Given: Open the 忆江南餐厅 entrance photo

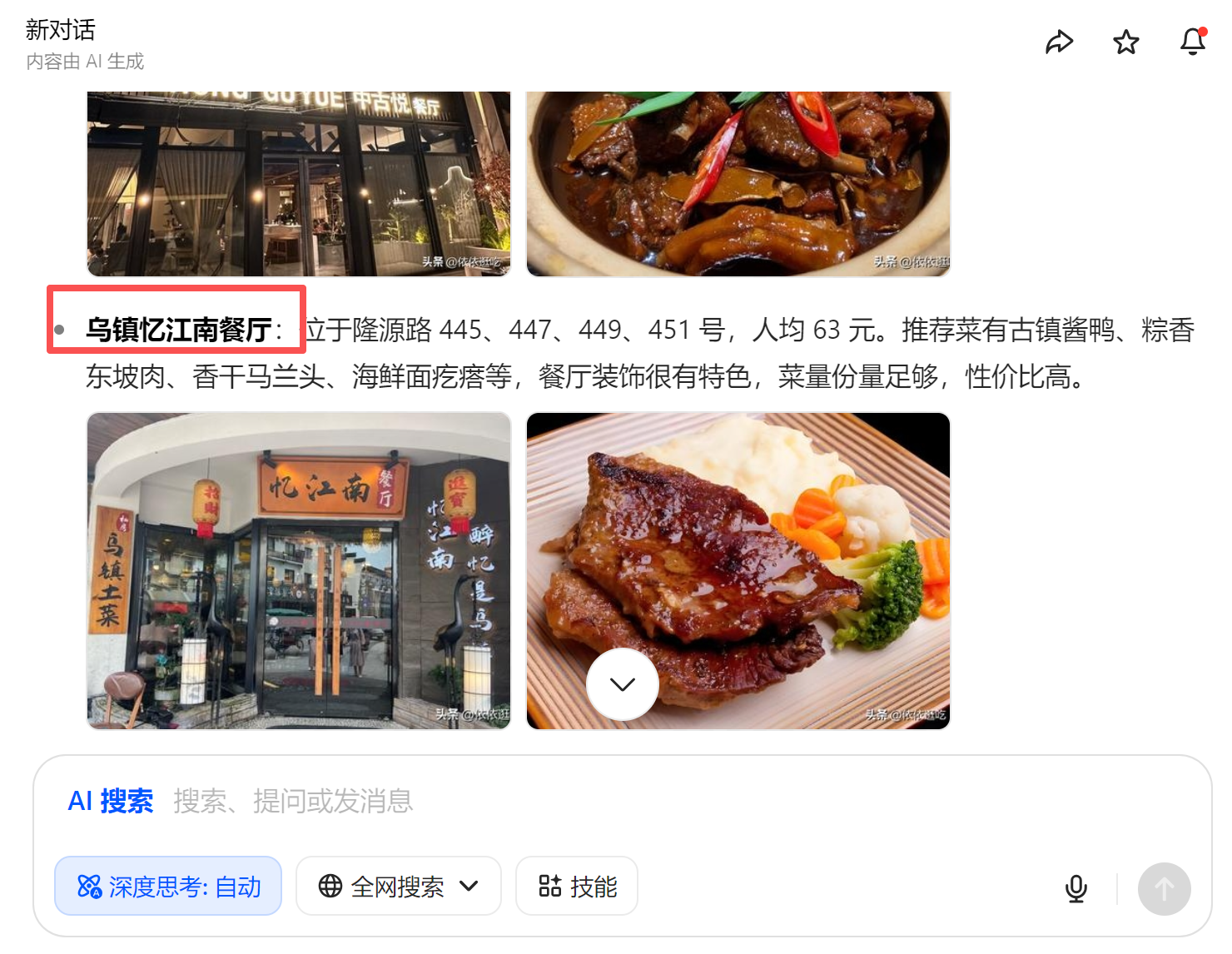Looking at the screenshot, I should click(x=299, y=570).
